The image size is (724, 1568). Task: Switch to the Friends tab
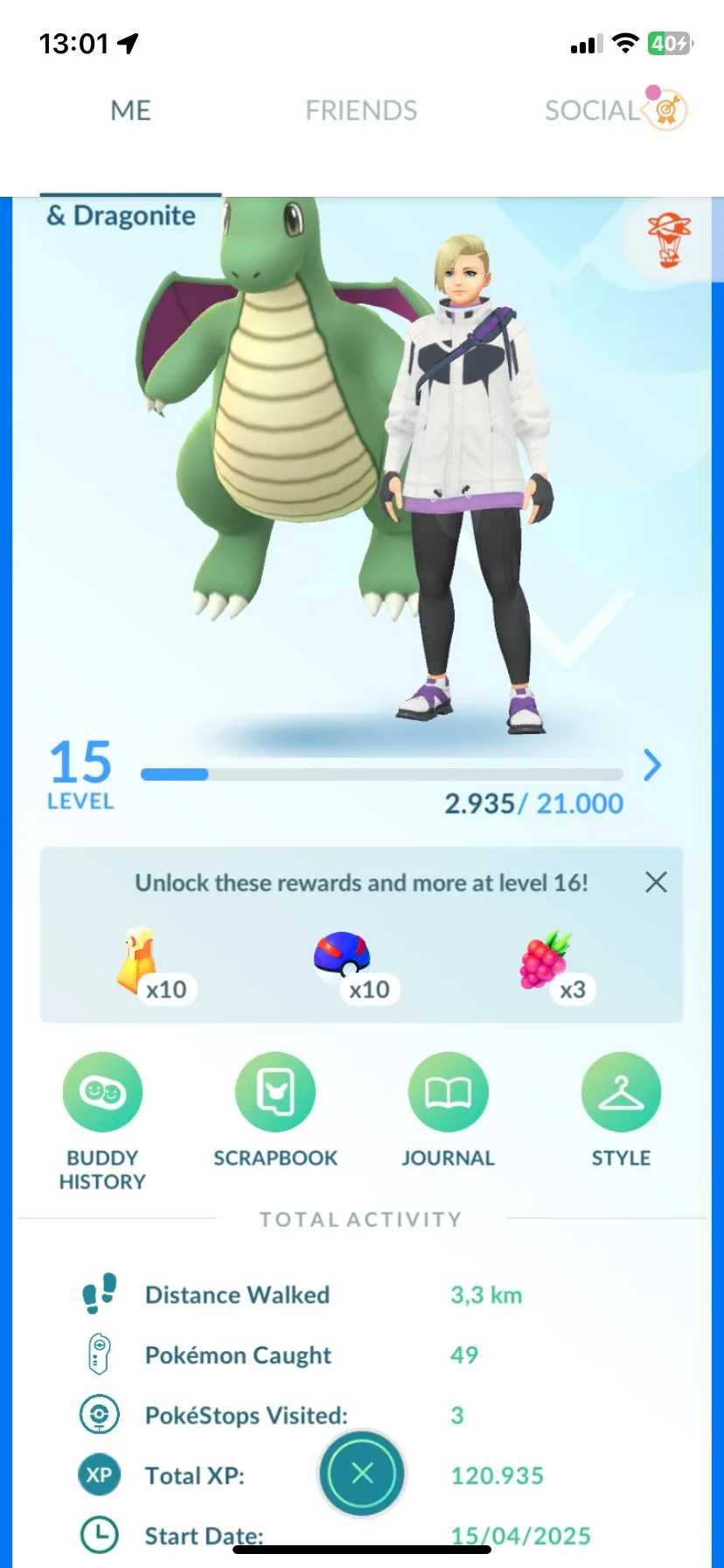coord(361,111)
